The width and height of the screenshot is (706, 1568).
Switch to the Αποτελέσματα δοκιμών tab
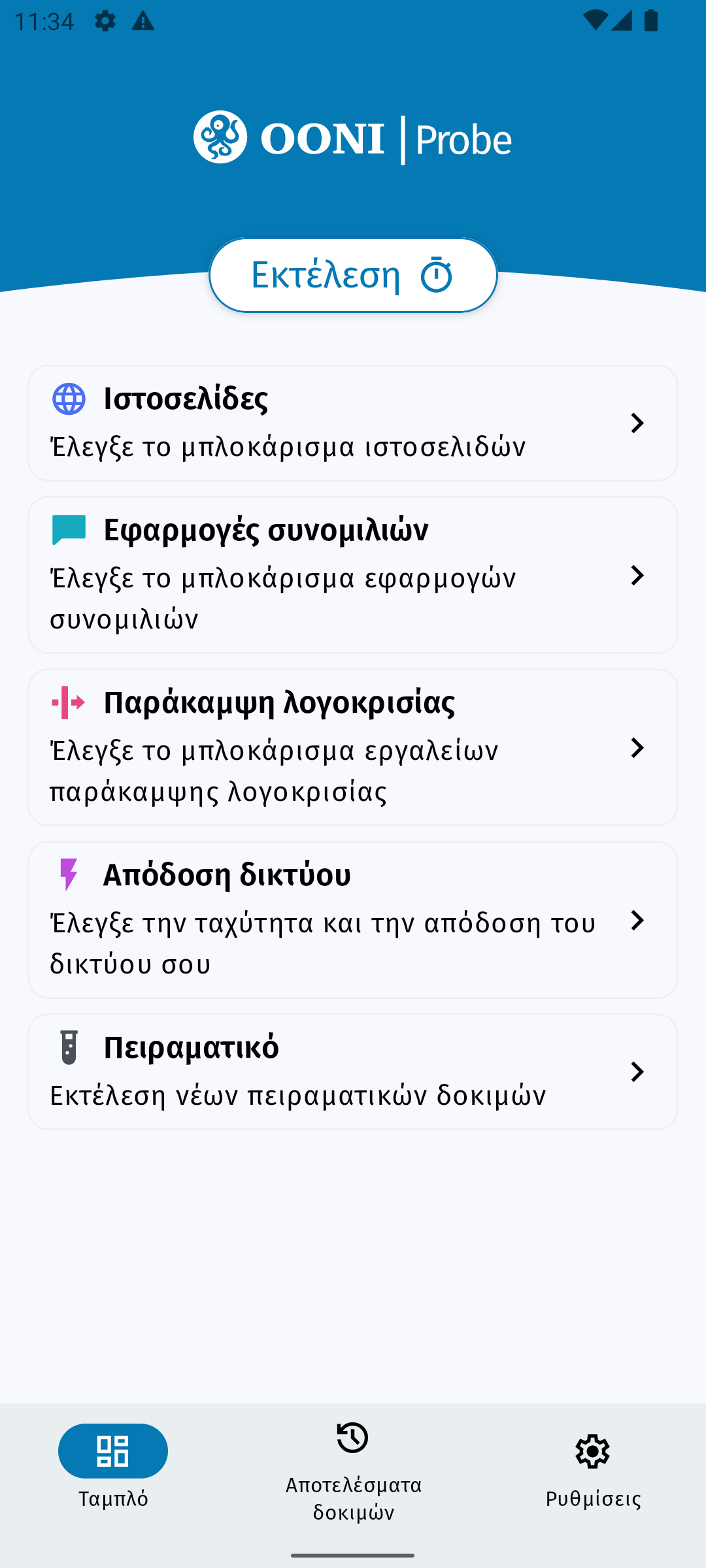coord(353,1471)
